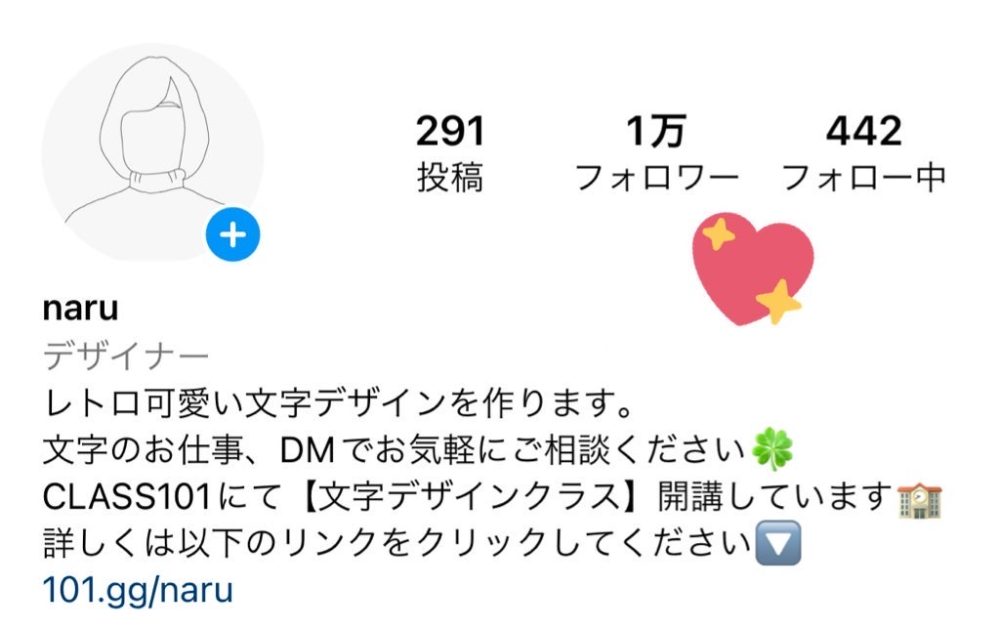Add a story with the plus badge
Viewport: 1000px width, 628px height.
(x=233, y=236)
